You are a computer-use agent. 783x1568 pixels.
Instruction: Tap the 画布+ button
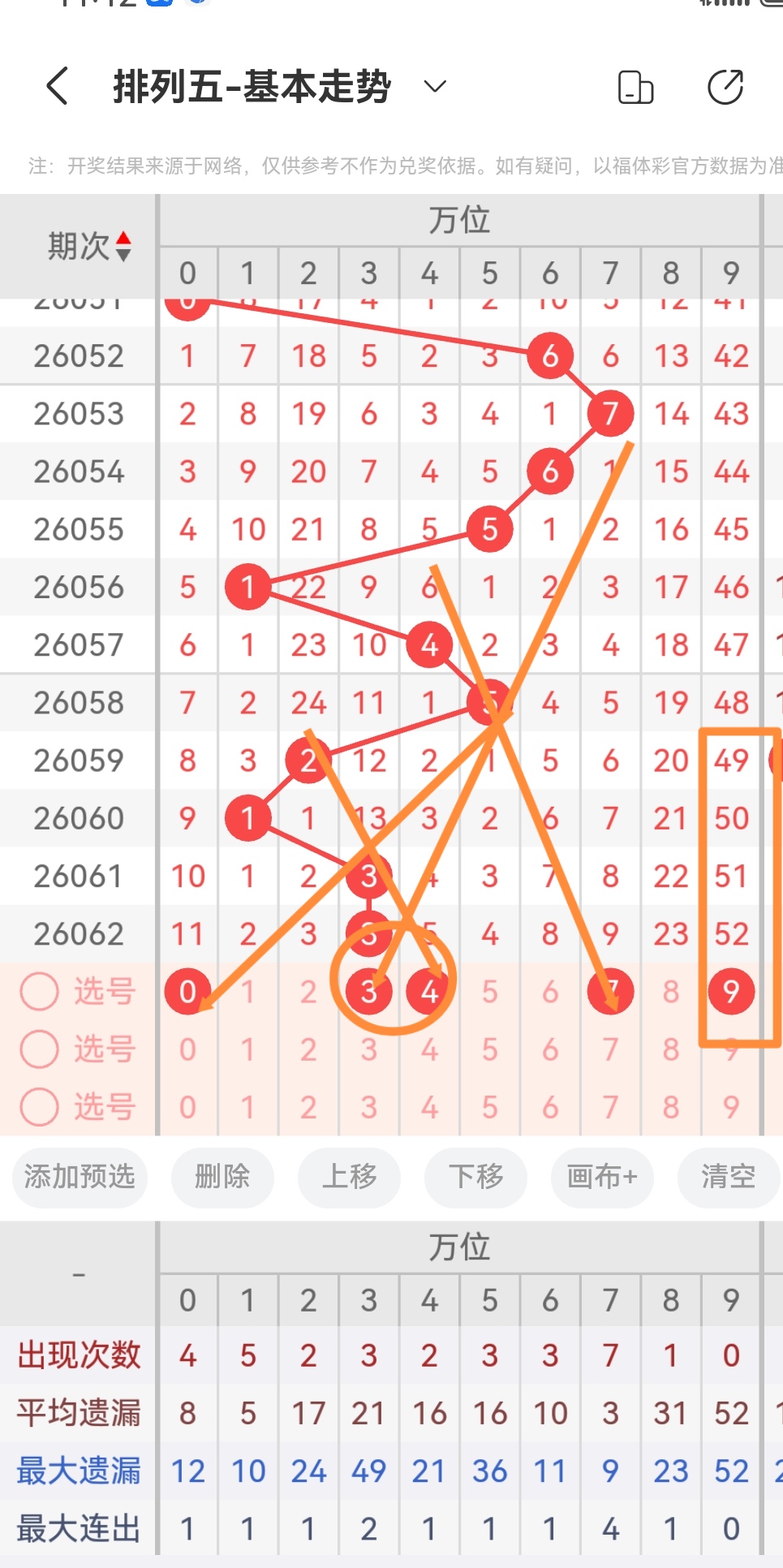coord(602,1178)
